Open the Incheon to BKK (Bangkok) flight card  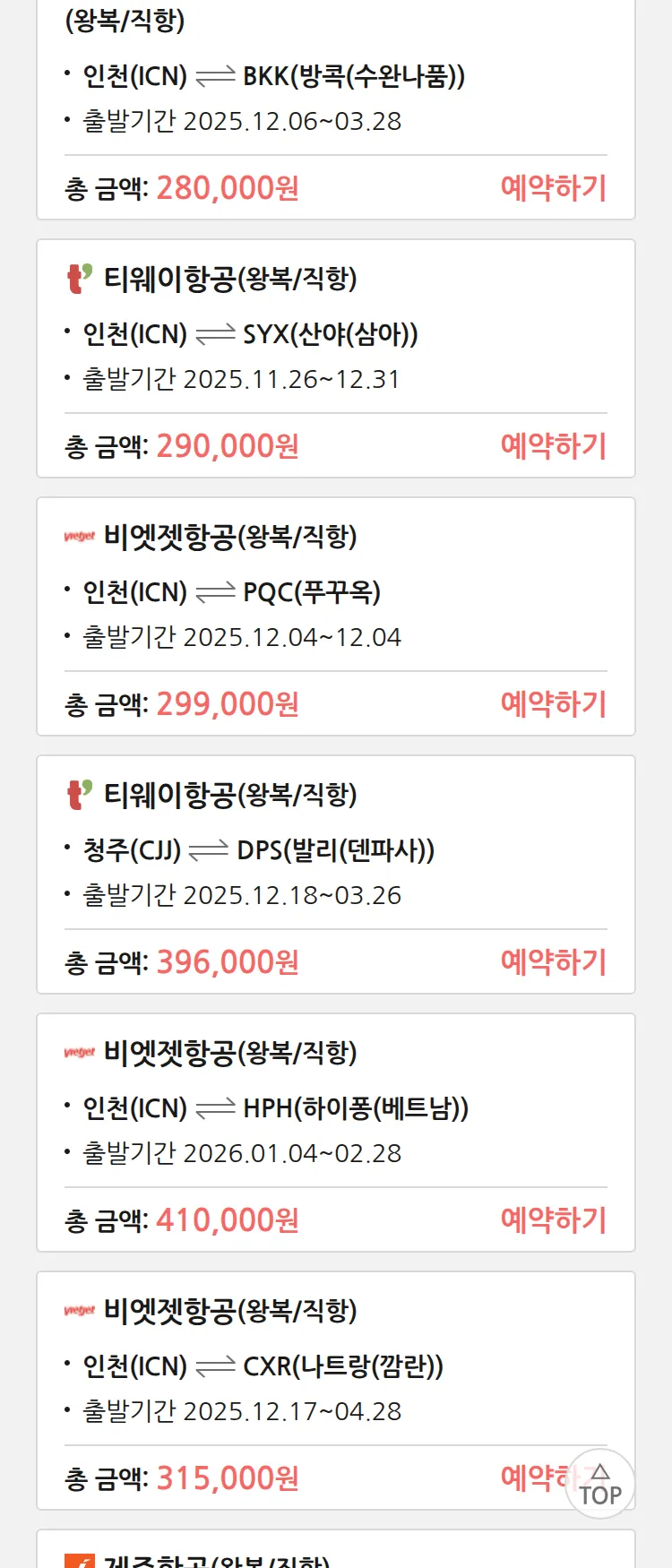[335, 77]
